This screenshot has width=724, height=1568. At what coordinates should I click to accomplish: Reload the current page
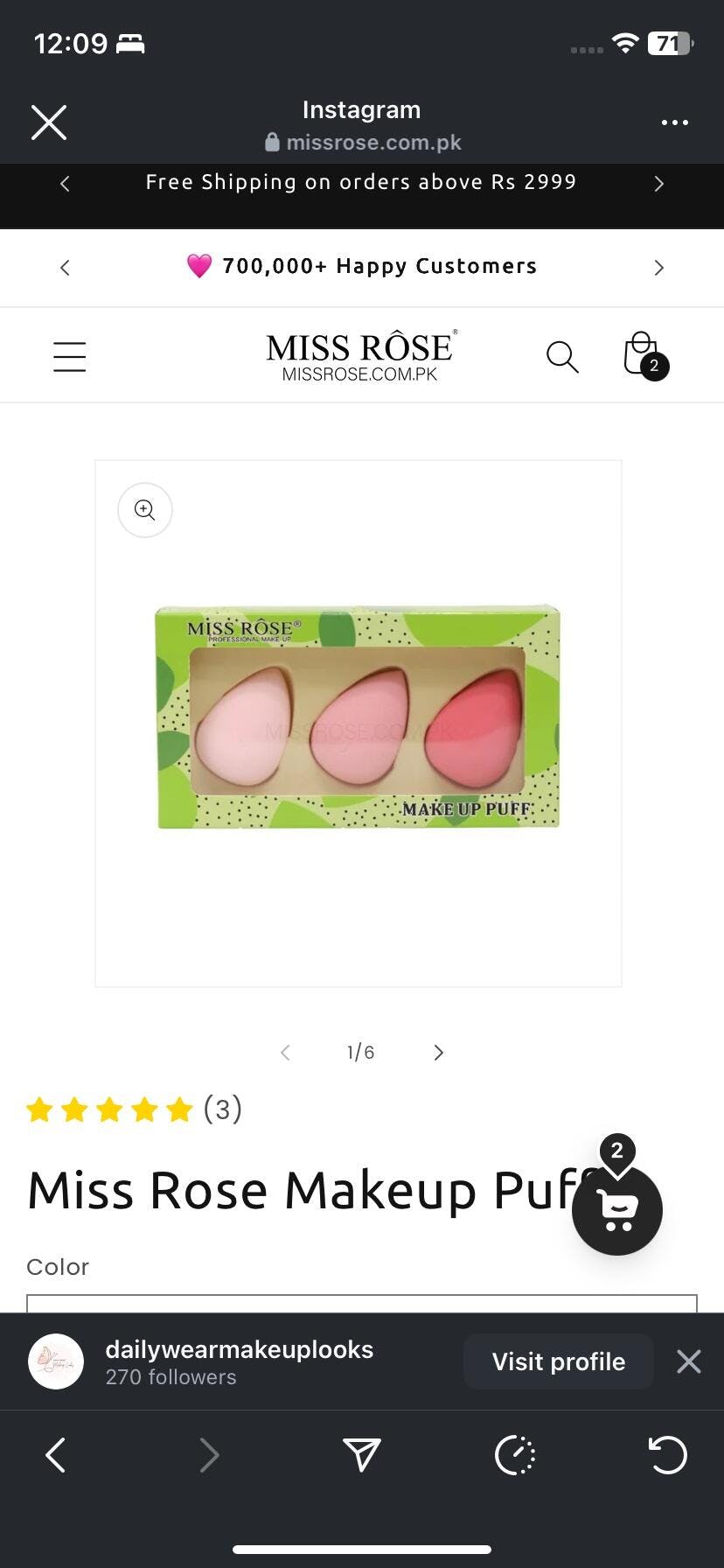[667, 1455]
